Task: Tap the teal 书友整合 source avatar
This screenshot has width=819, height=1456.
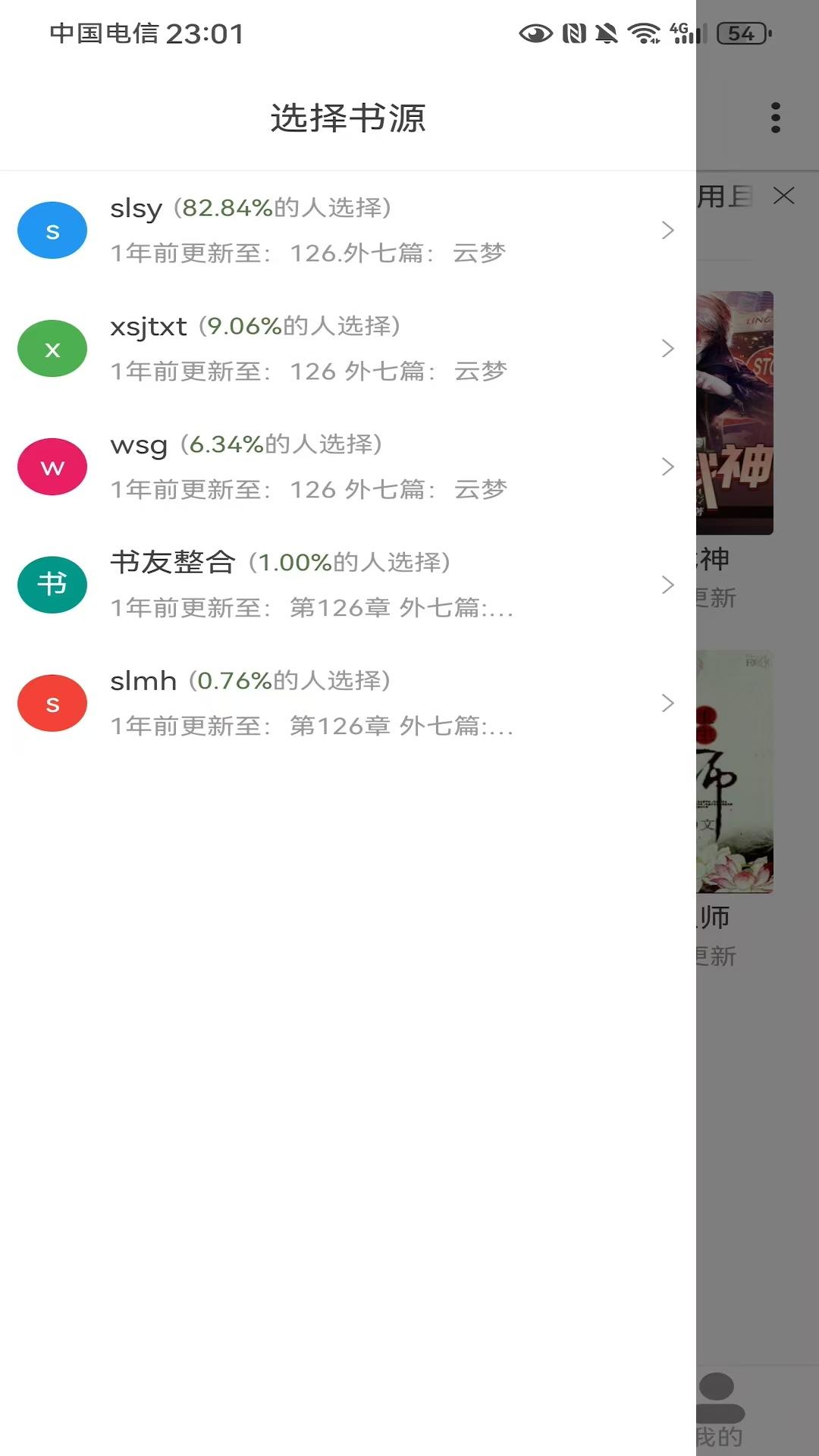Action: click(x=52, y=584)
